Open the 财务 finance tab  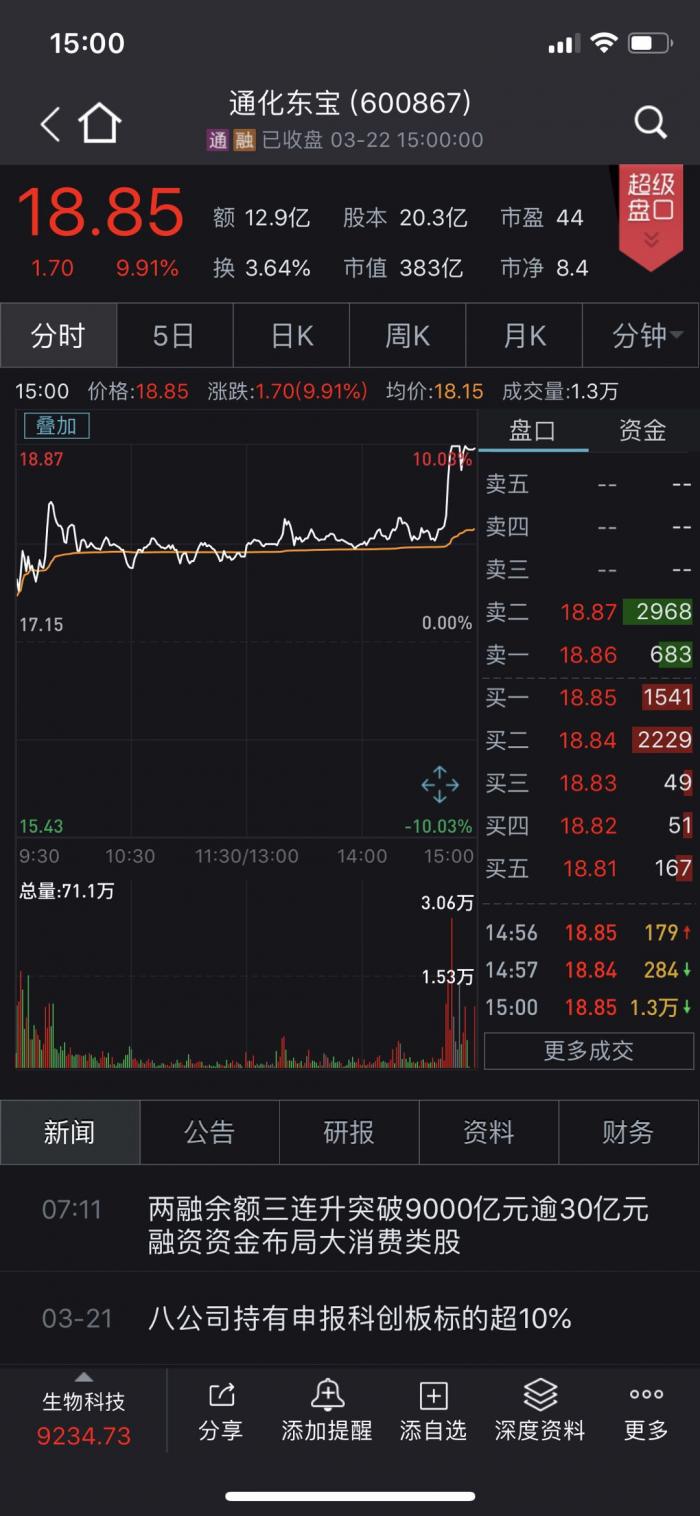(x=627, y=1132)
